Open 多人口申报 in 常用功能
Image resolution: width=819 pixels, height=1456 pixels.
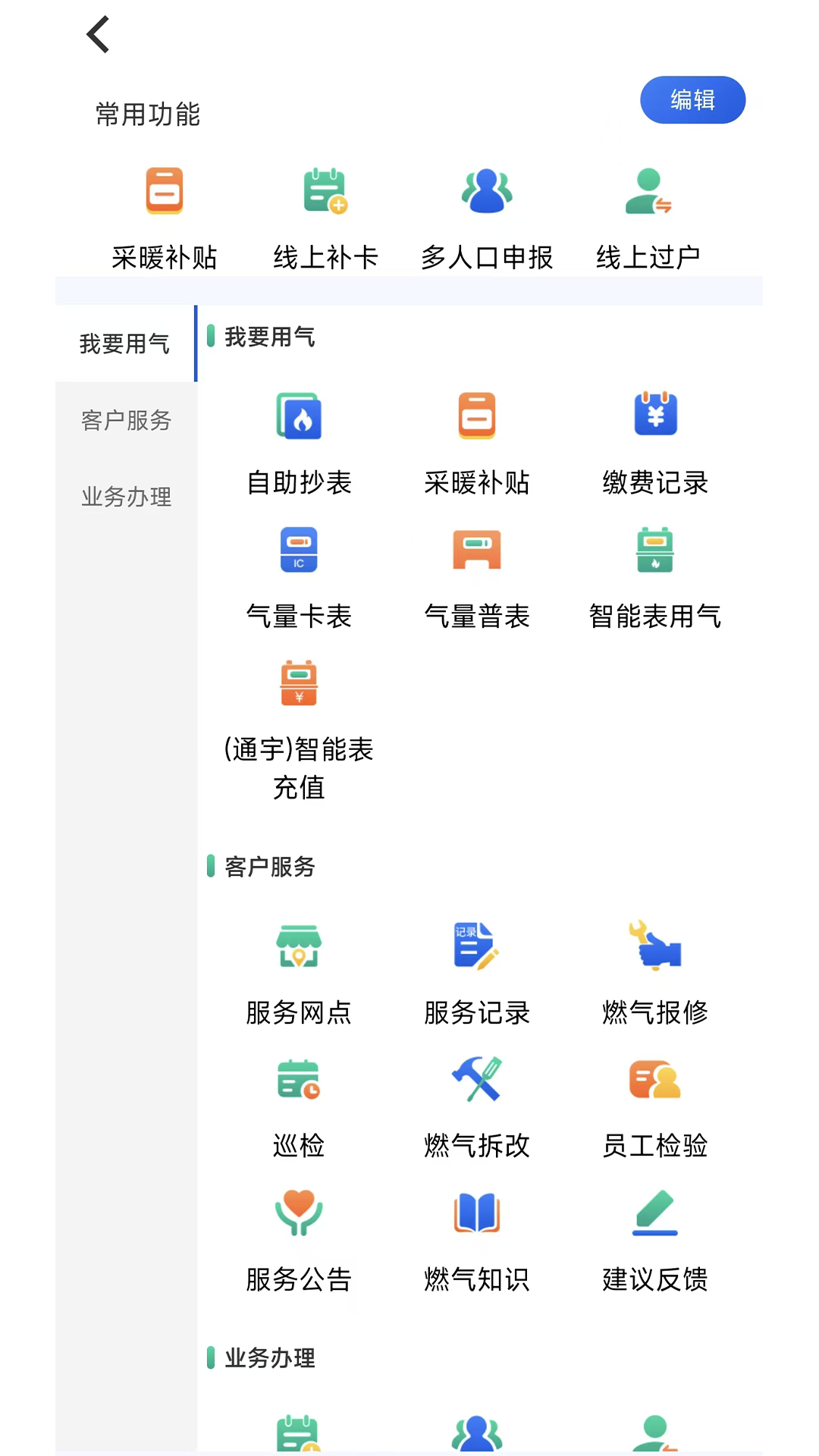[487, 216]
